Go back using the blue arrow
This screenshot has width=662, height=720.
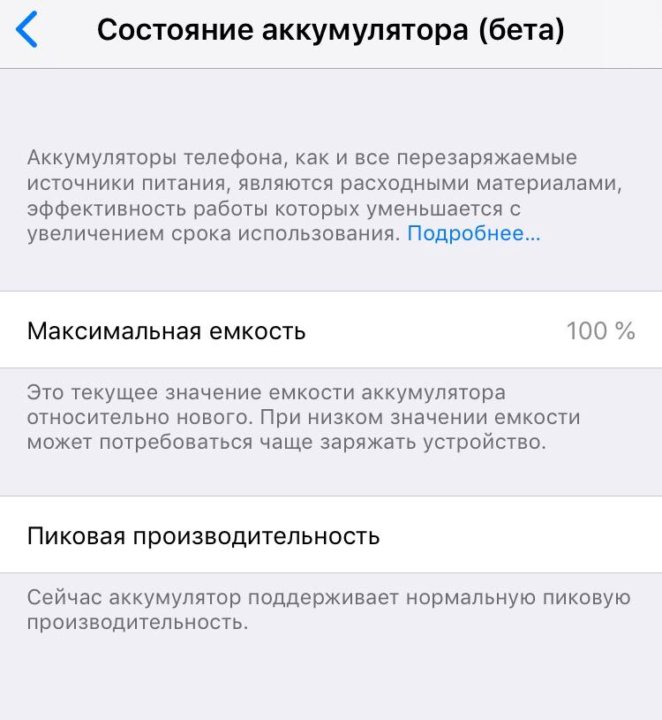[x=27, y=30]
